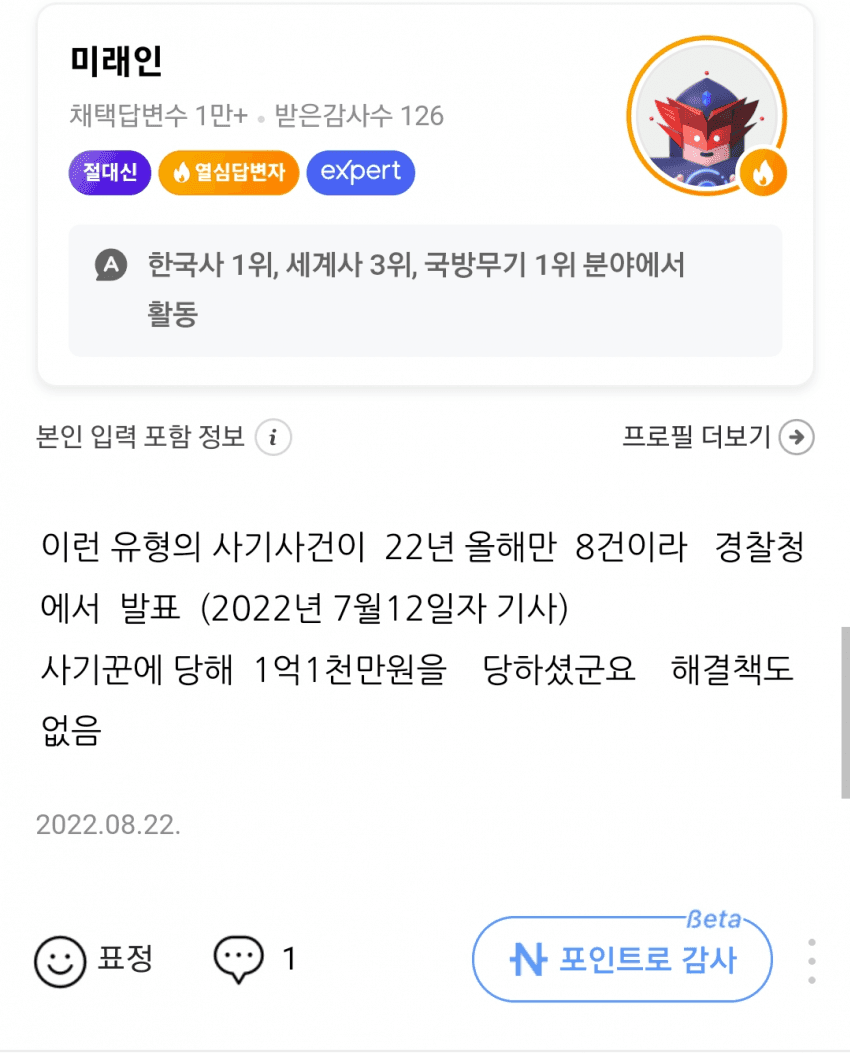Image resolution: width=850 pixels, height=1053 pixels.
Task: Select the 절대신 badge
Action: click(x=109, y=172)
